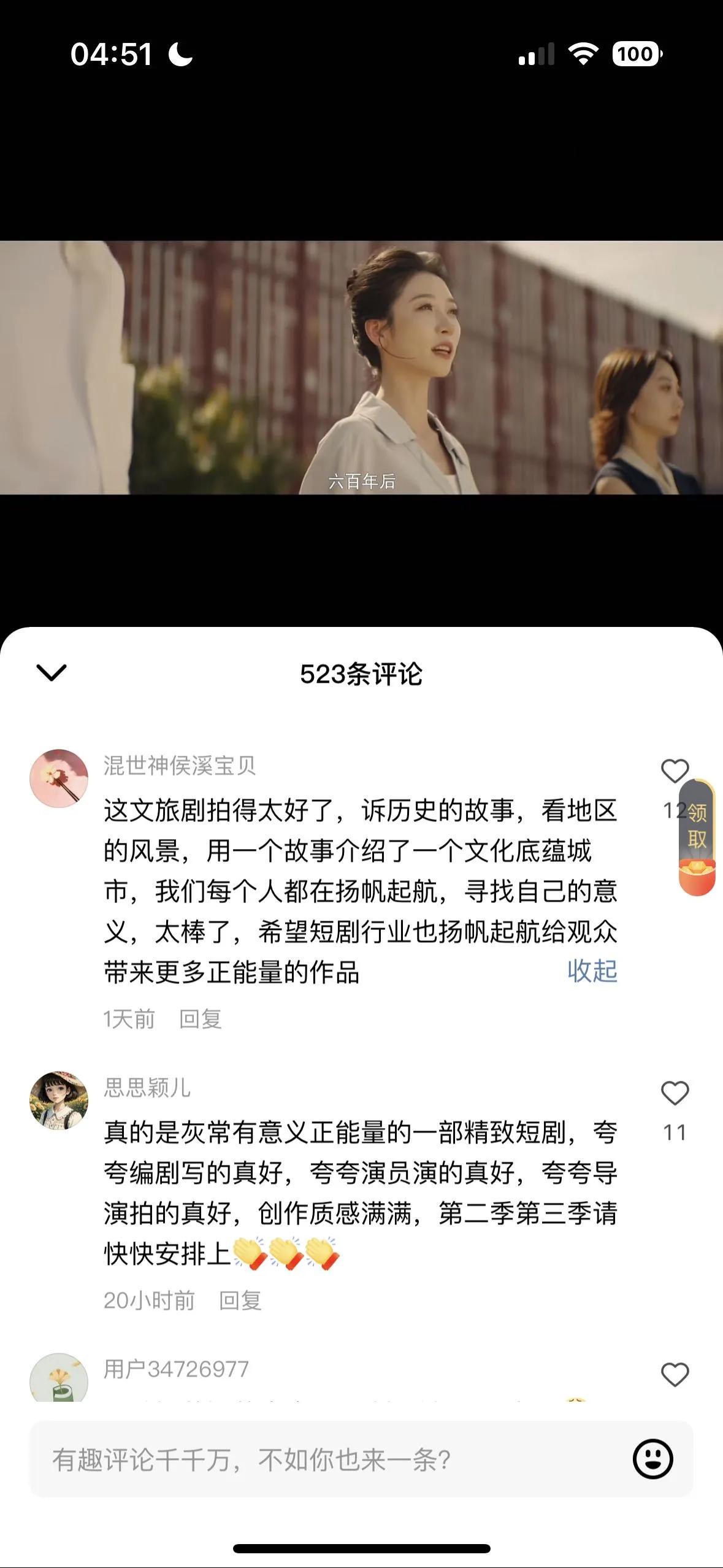Screen dimensions: 723x1568
Task: Like the comment by 用户34726977
Action: 675,1375
